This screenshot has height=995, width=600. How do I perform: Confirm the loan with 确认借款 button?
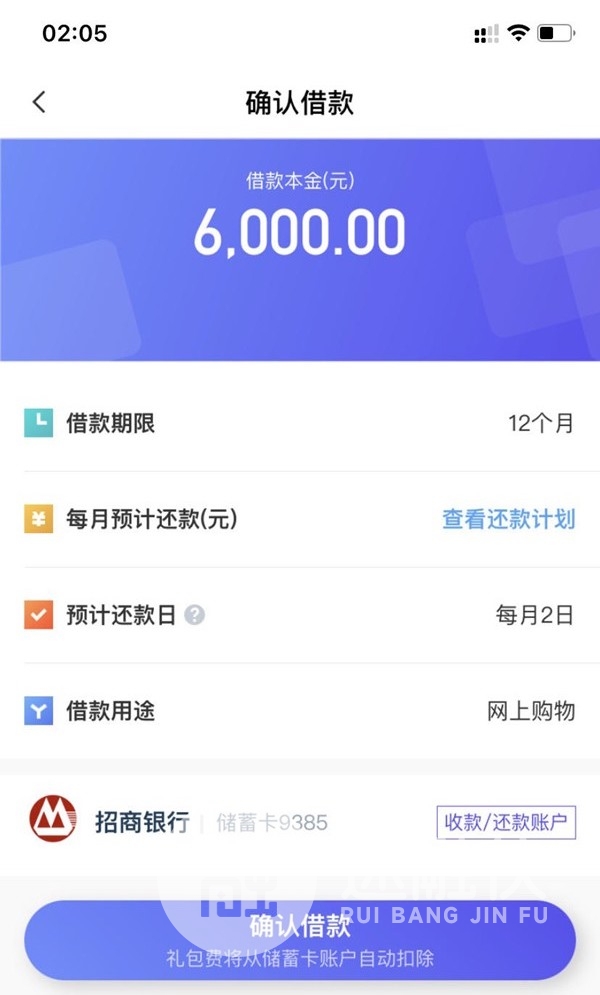(300, 940)
